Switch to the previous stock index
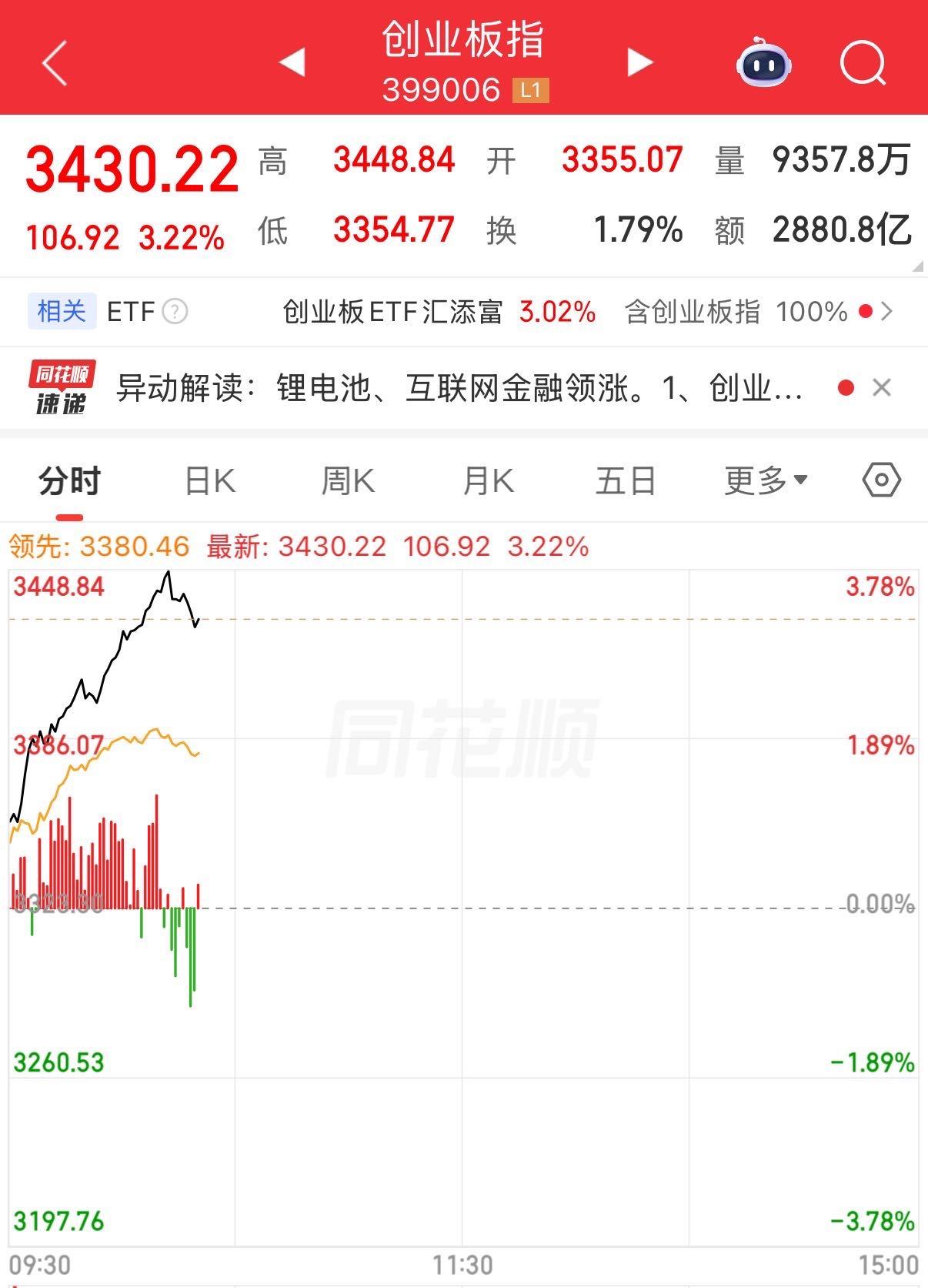This screenshot has height=1288, width=928. point(292,62)
